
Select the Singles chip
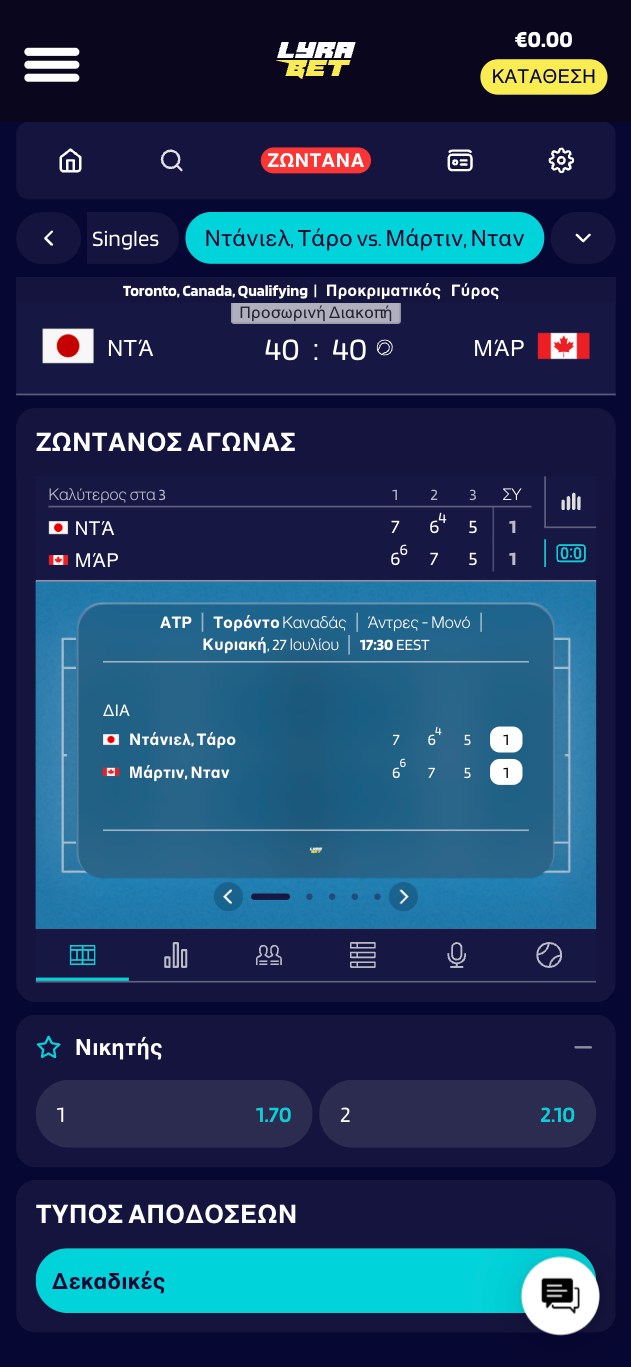click(x=125, y=239)
